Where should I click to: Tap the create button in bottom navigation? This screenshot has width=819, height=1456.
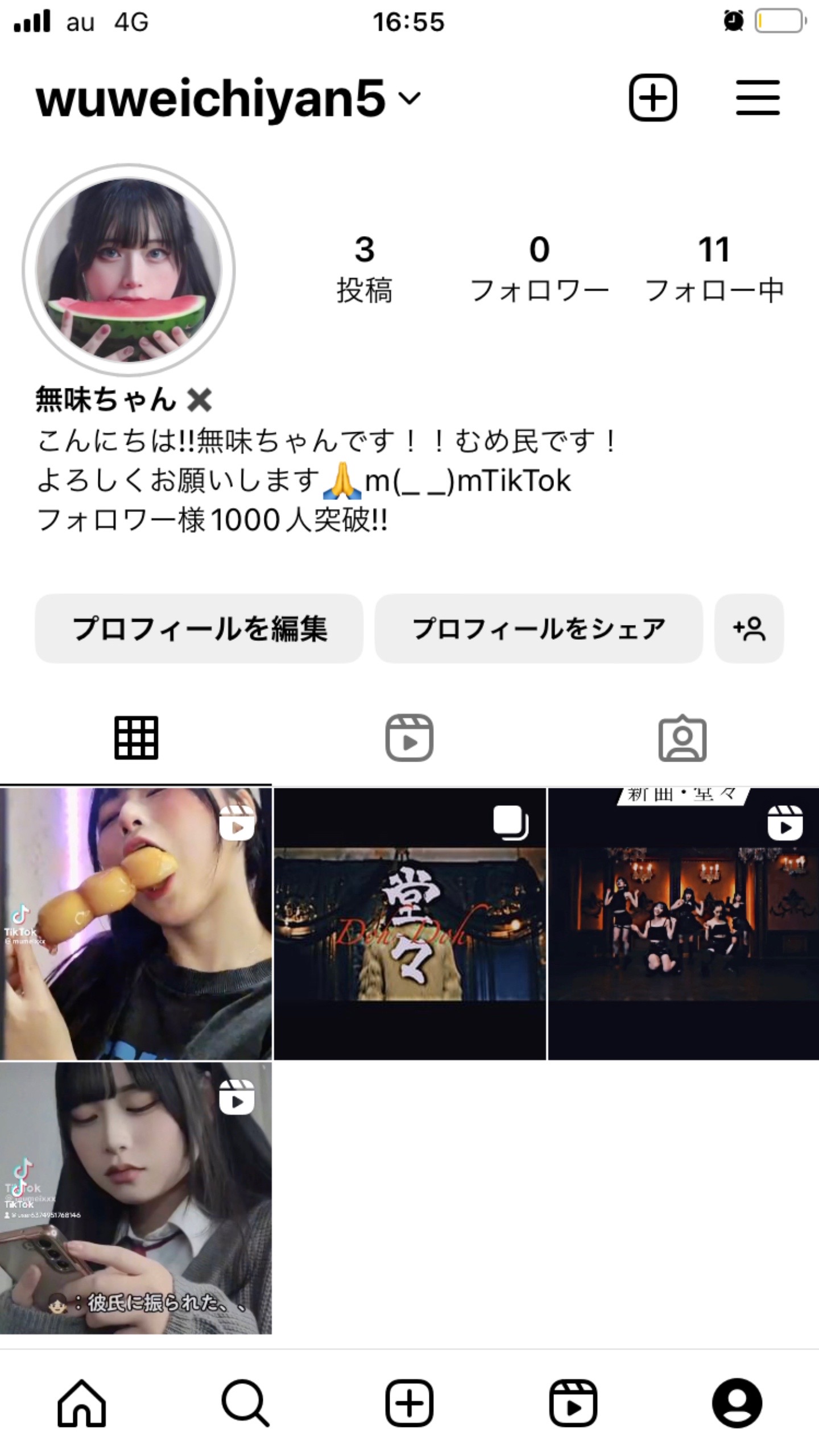click(409, 1403)
